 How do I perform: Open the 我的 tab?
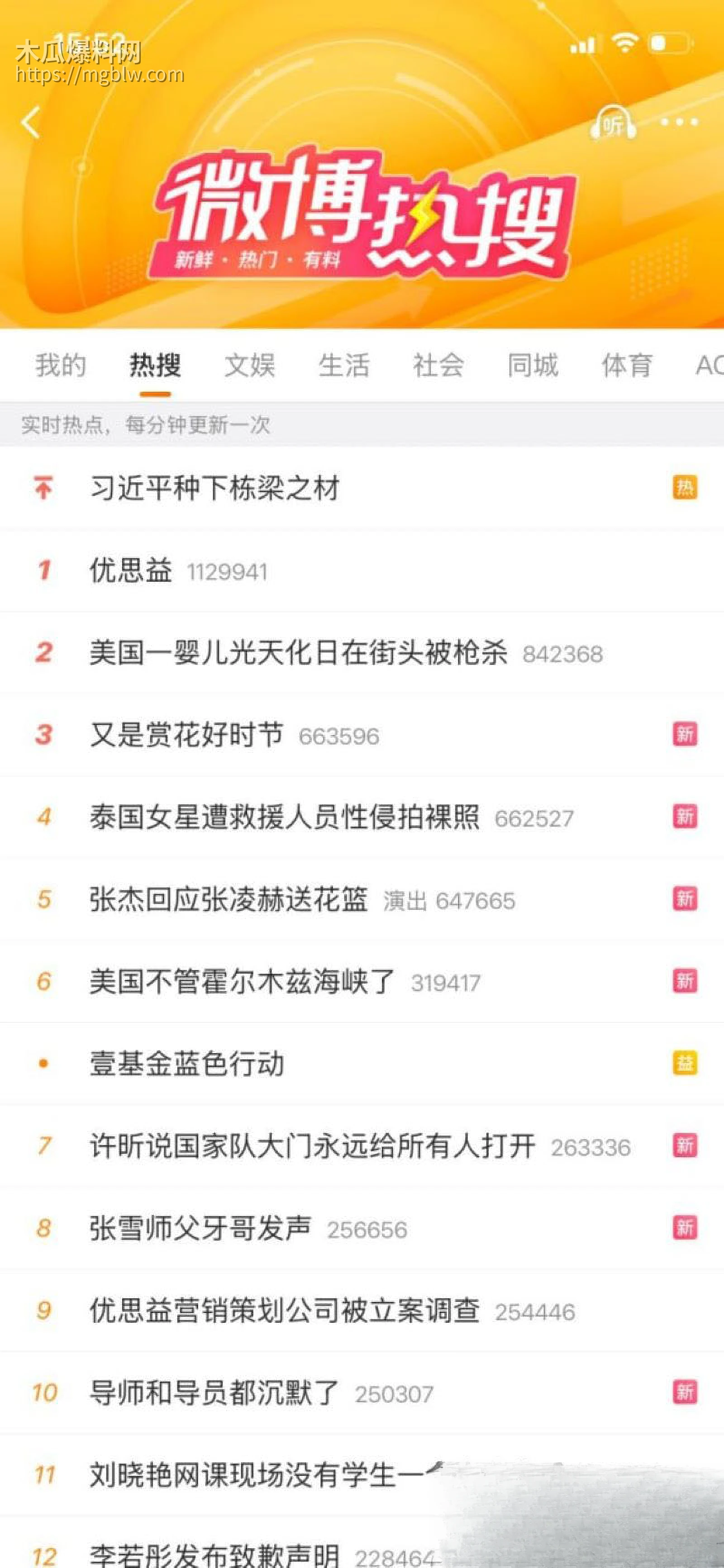(61, 365)
